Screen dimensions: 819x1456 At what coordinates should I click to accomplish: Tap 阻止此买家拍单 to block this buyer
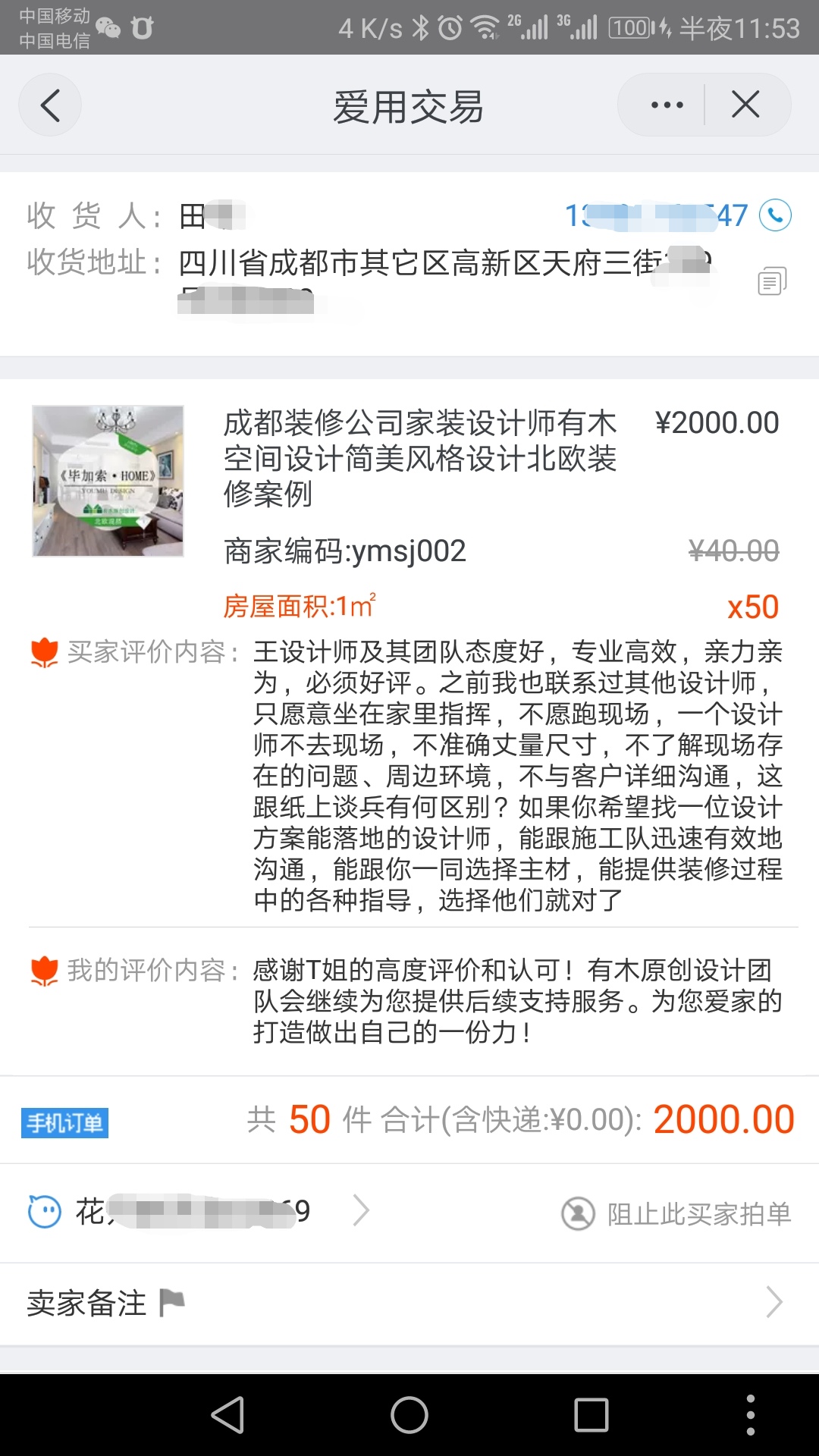click(676, 1213)
